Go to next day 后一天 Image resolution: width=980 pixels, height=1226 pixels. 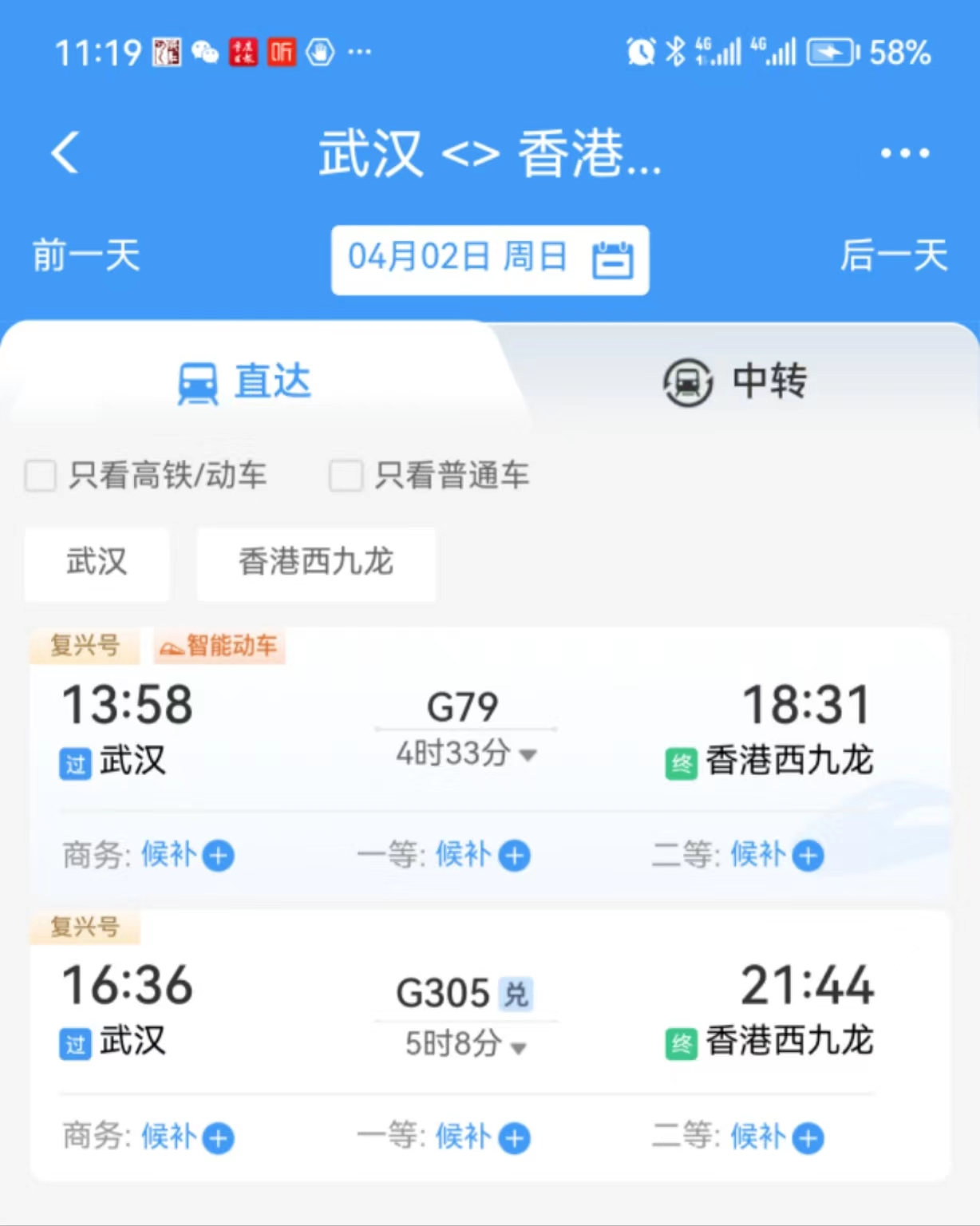tap(893, 256)
